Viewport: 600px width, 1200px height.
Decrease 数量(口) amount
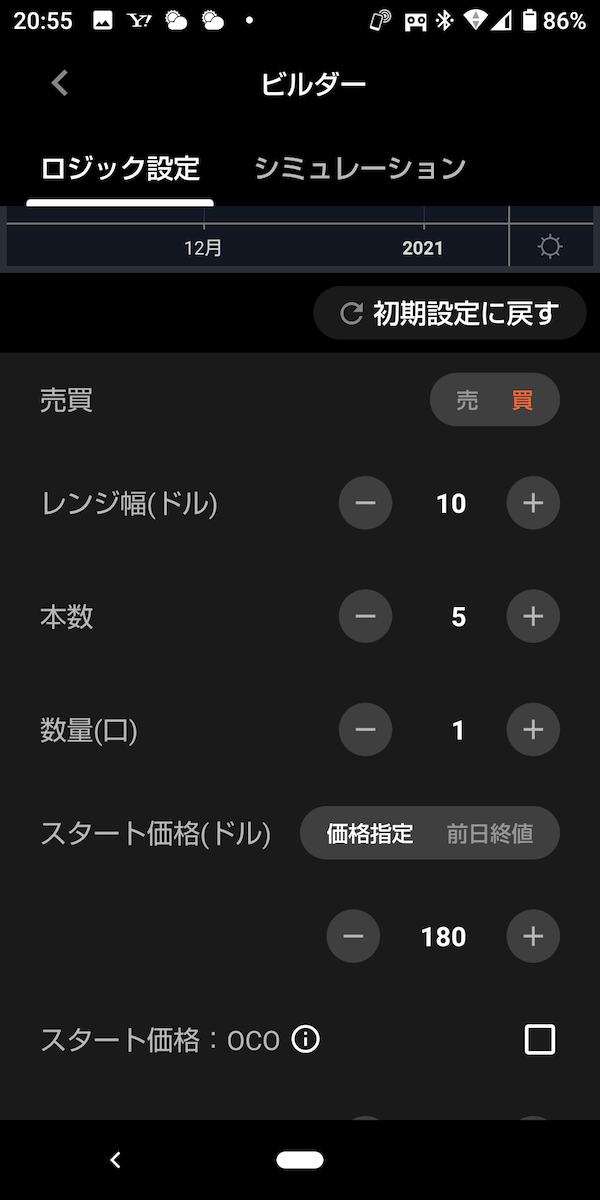click(365, 731)
